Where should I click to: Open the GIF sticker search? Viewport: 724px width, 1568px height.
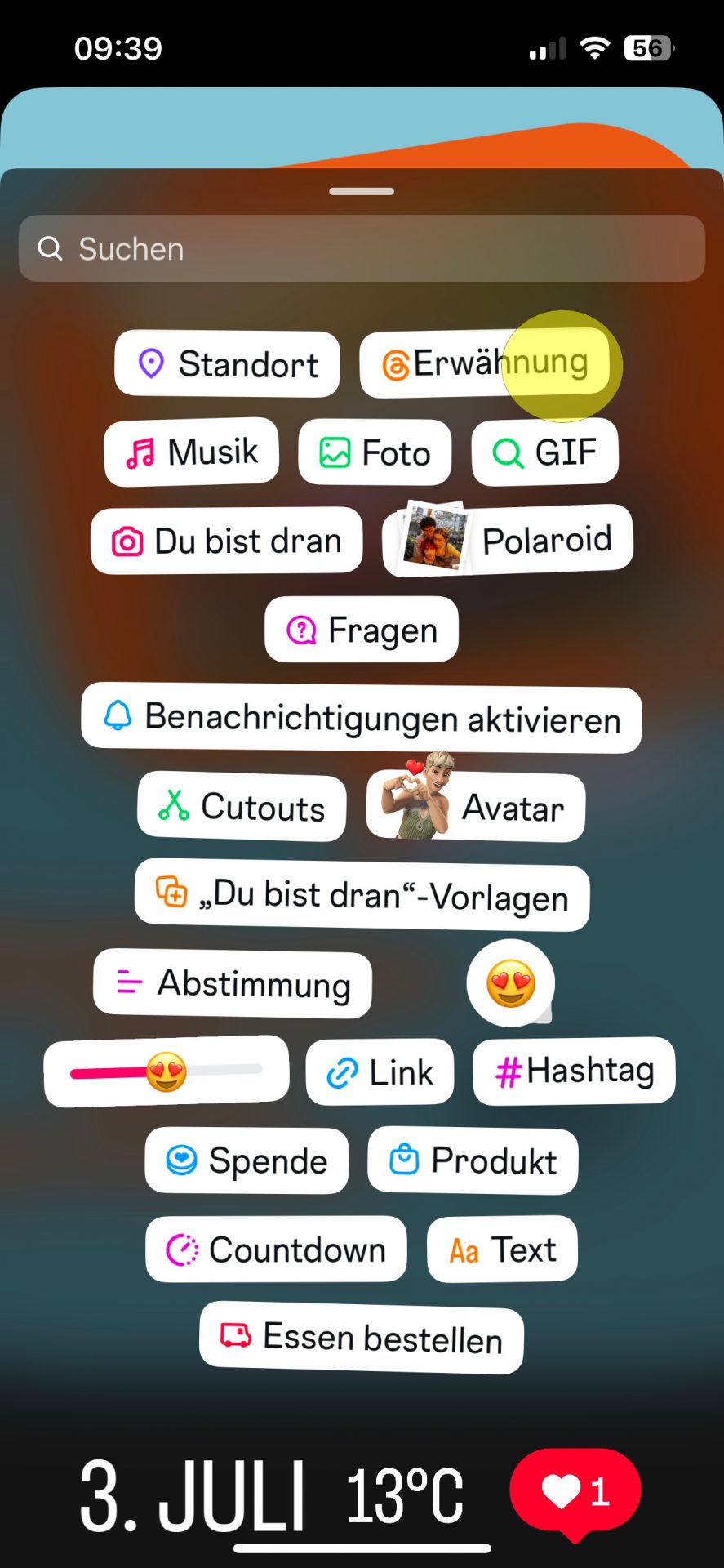(x=544, y=452)
